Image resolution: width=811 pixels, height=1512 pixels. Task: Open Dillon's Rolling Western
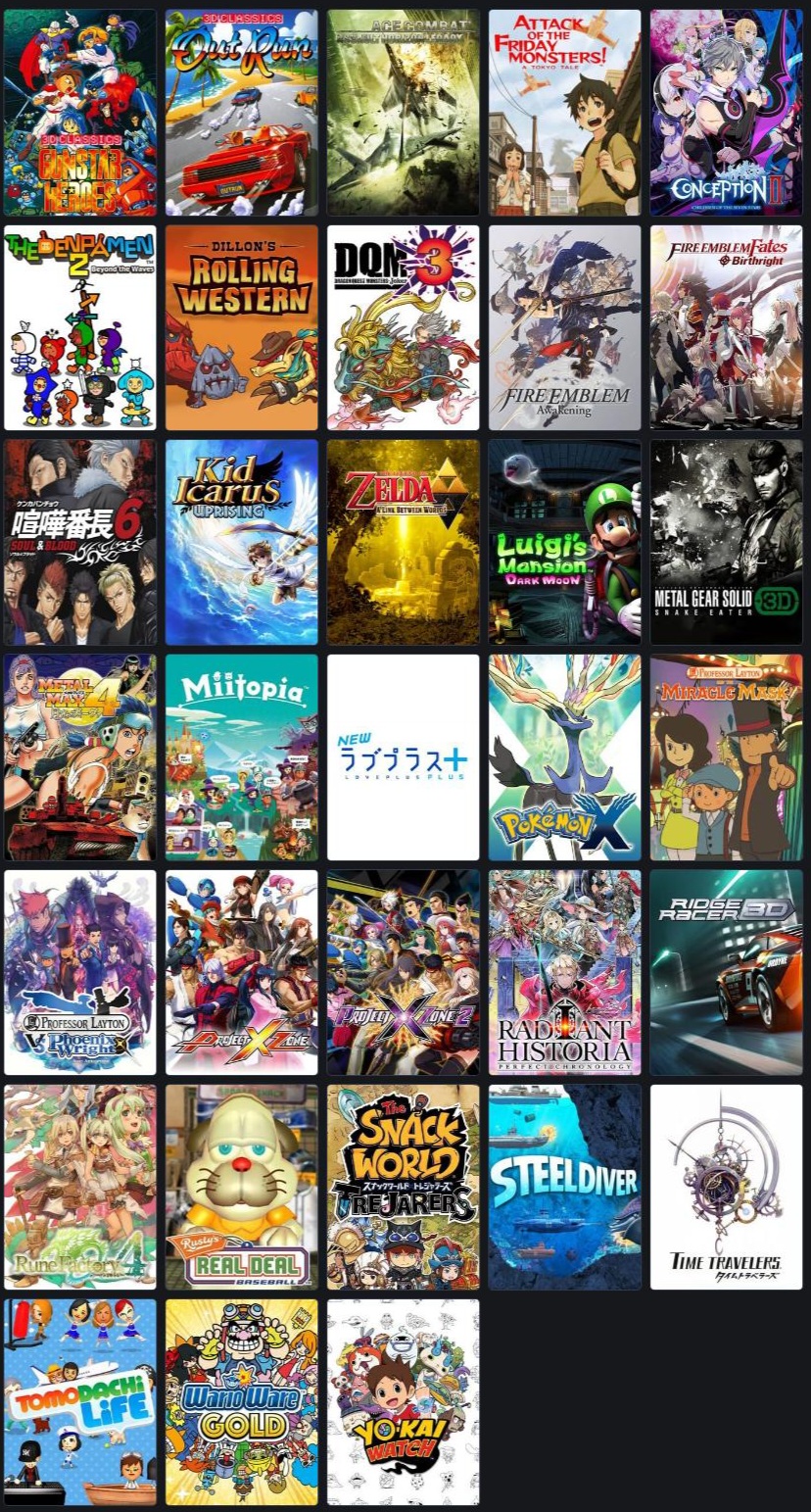[x=242, y=327]
